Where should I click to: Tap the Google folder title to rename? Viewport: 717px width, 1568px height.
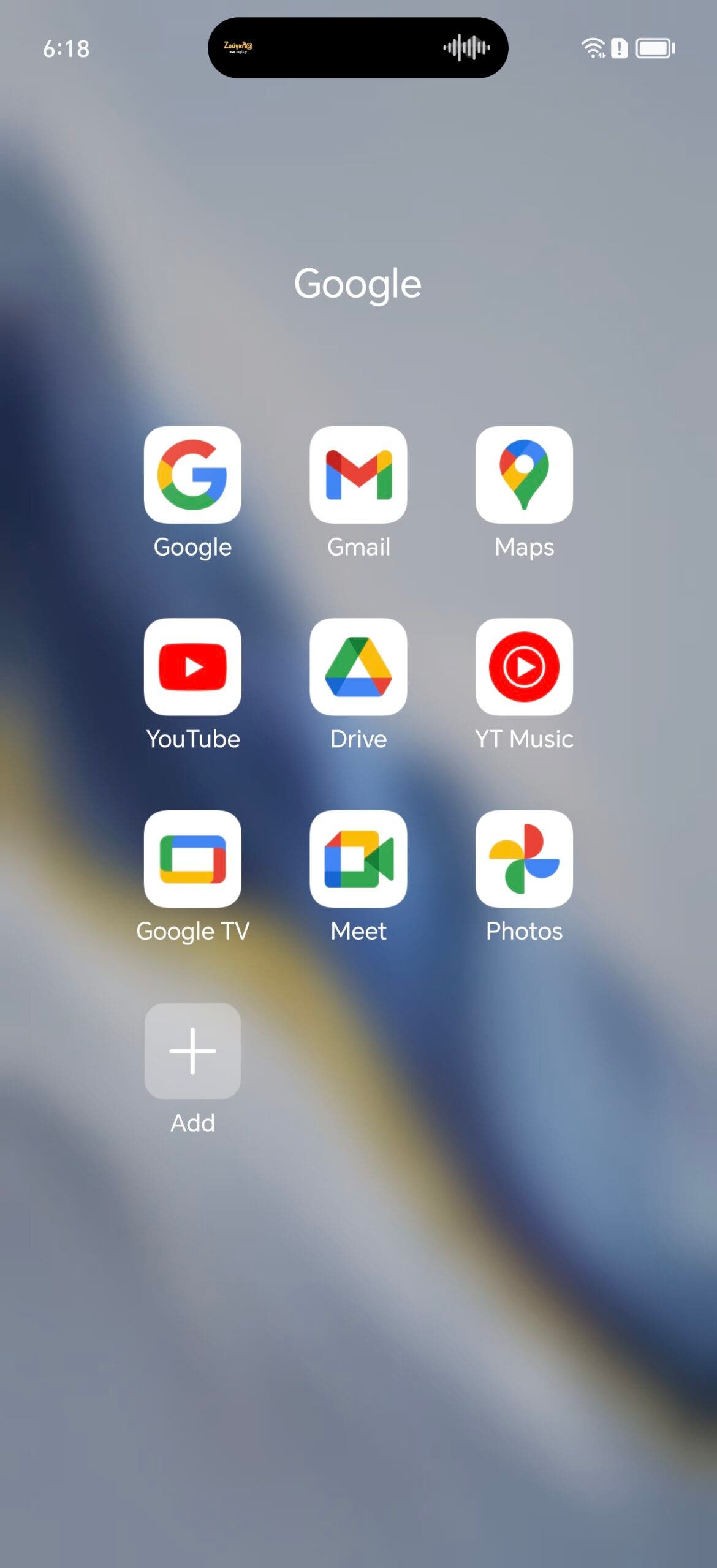pos(358,284)
